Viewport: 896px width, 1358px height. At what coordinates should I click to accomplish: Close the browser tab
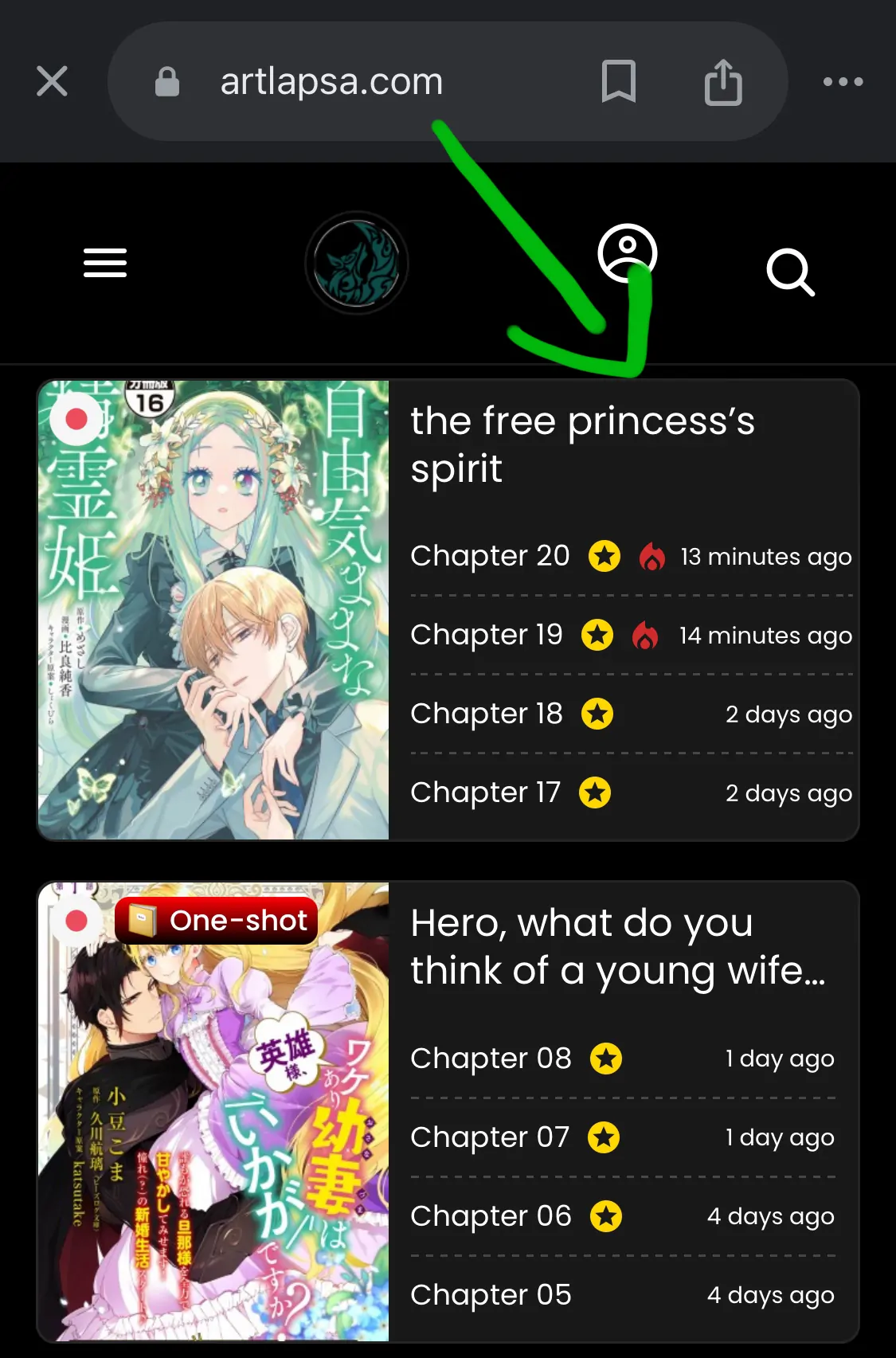tap(52, 81)
